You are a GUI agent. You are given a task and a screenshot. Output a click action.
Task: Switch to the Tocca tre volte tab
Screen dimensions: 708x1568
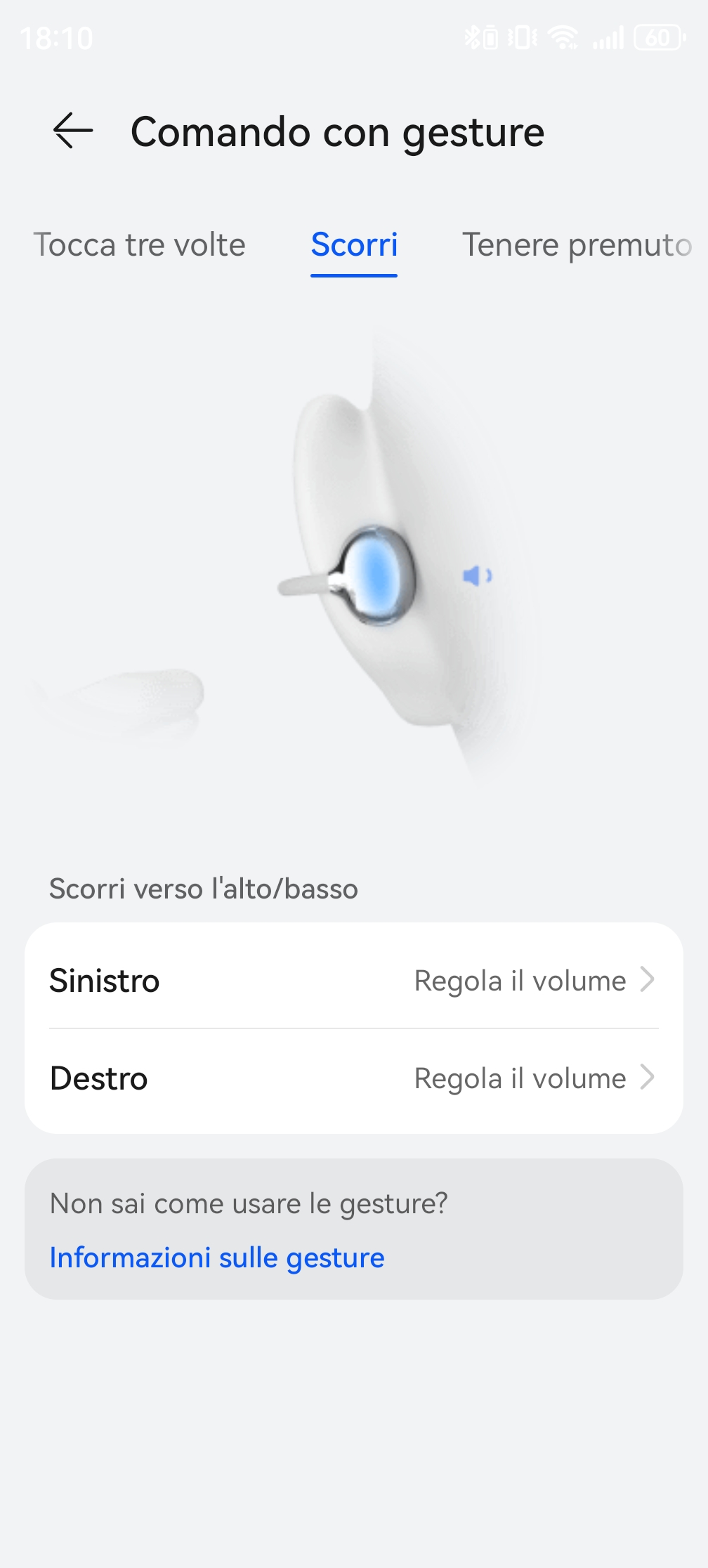(140, 245)
